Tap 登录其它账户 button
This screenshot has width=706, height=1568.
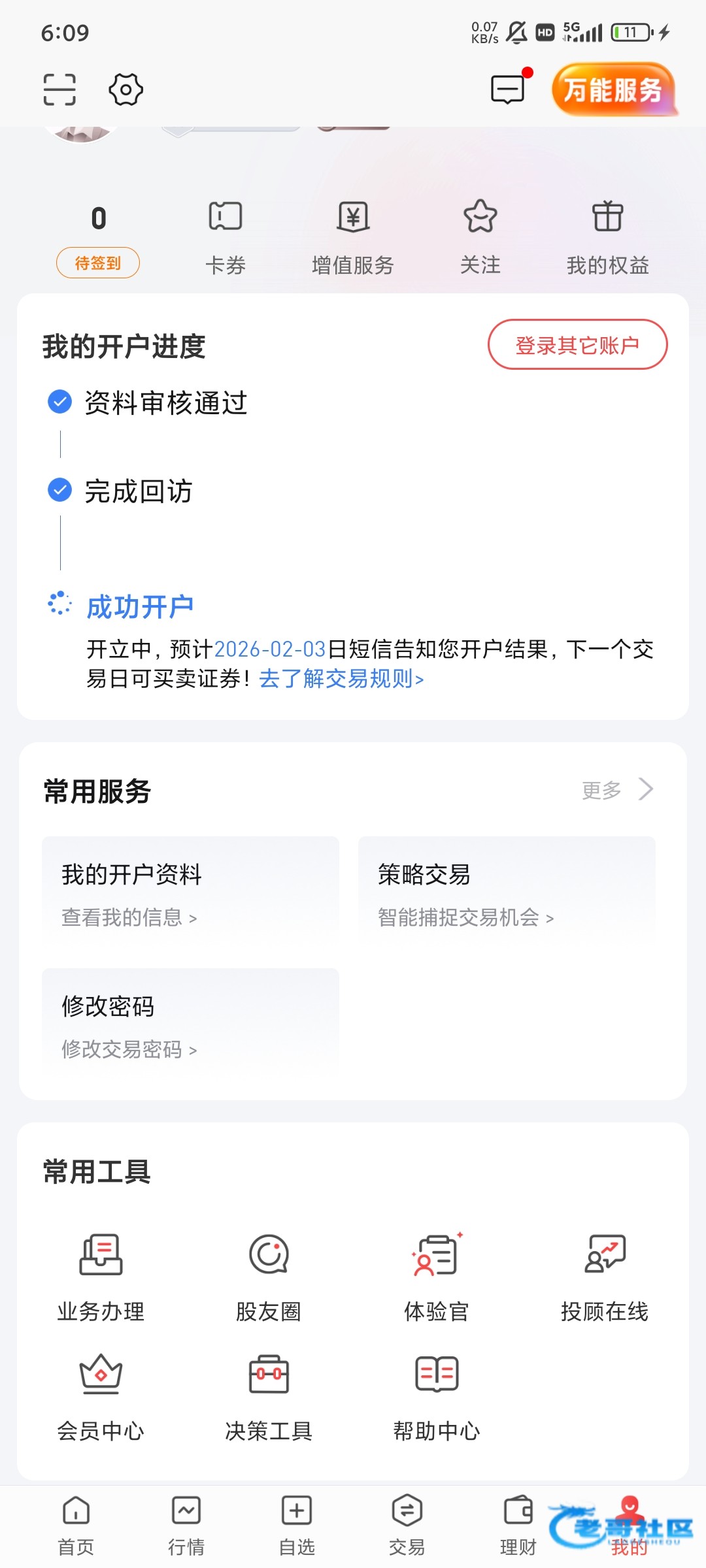577,344
